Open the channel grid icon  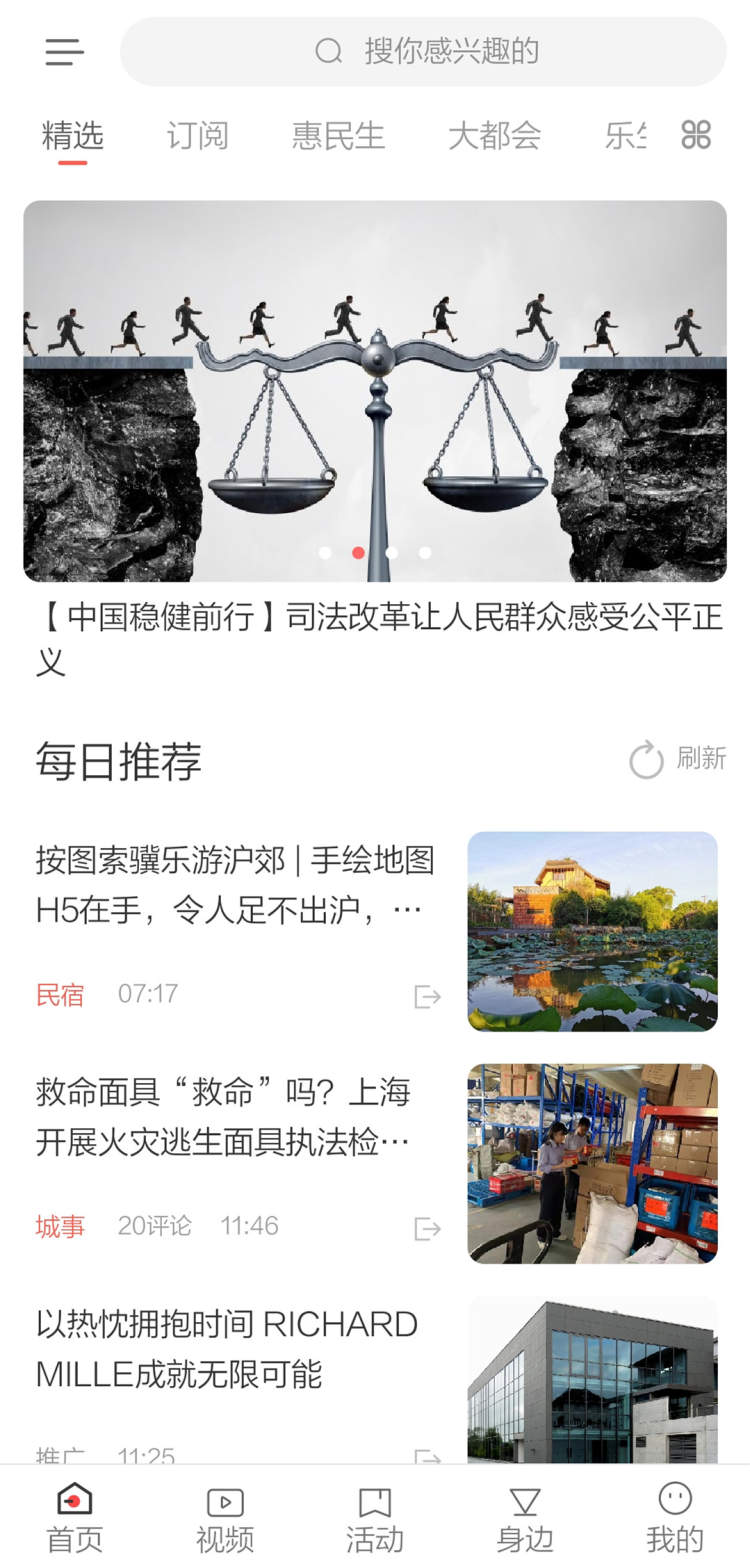[696, 135]
